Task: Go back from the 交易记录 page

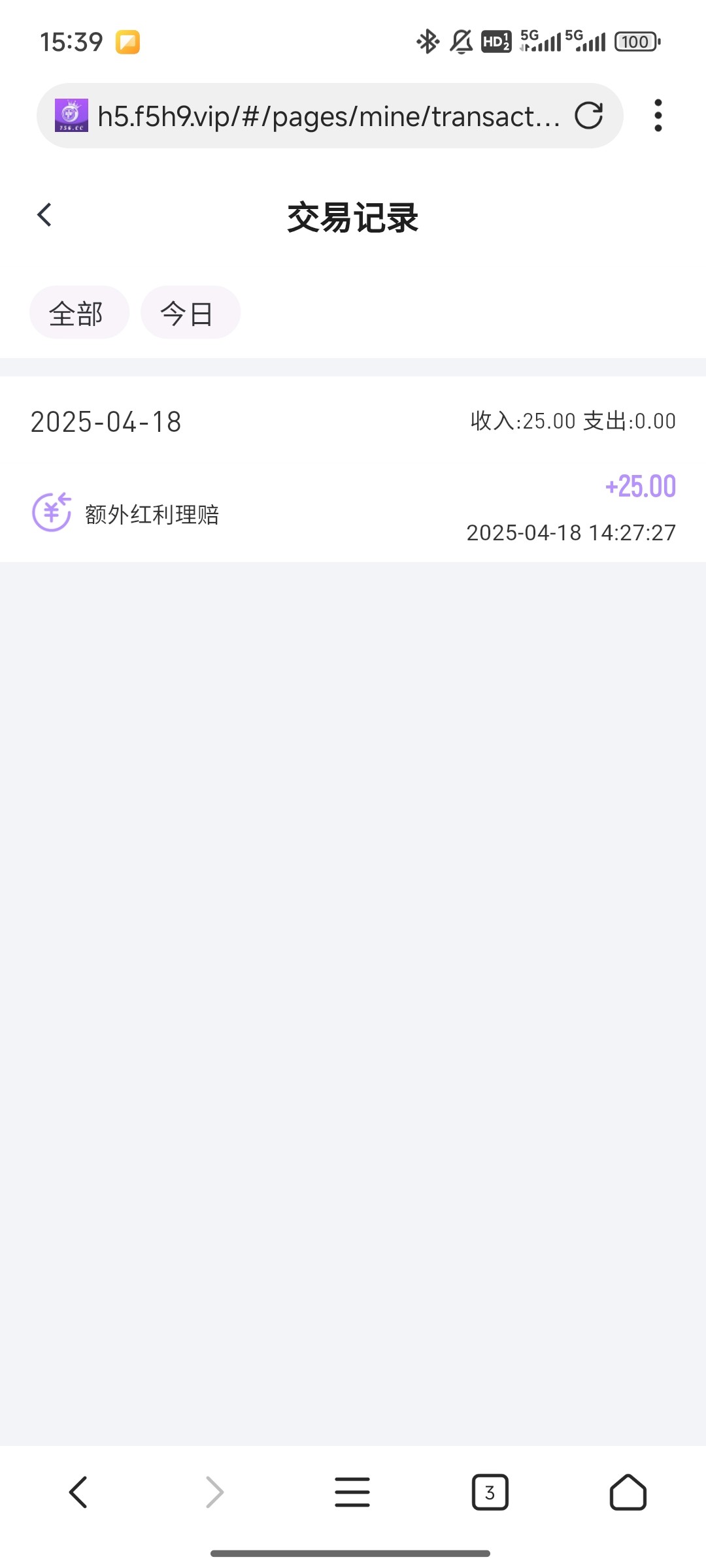Action: click(44, 215)
